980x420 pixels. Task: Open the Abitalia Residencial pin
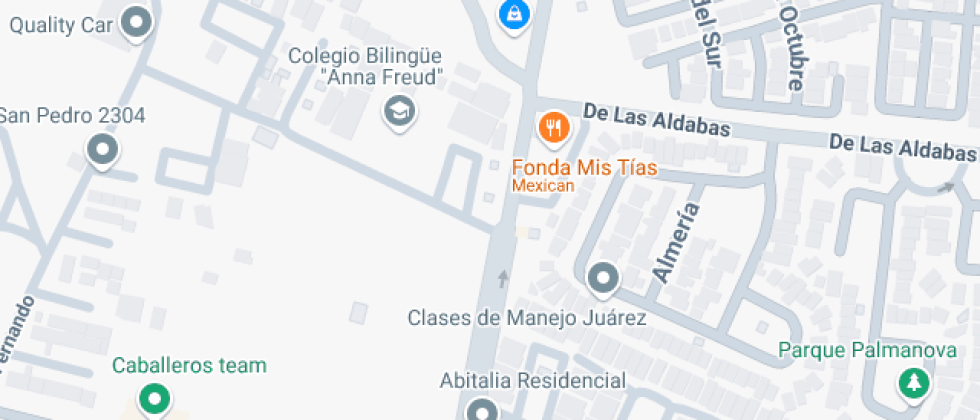[x=483, y=410]
